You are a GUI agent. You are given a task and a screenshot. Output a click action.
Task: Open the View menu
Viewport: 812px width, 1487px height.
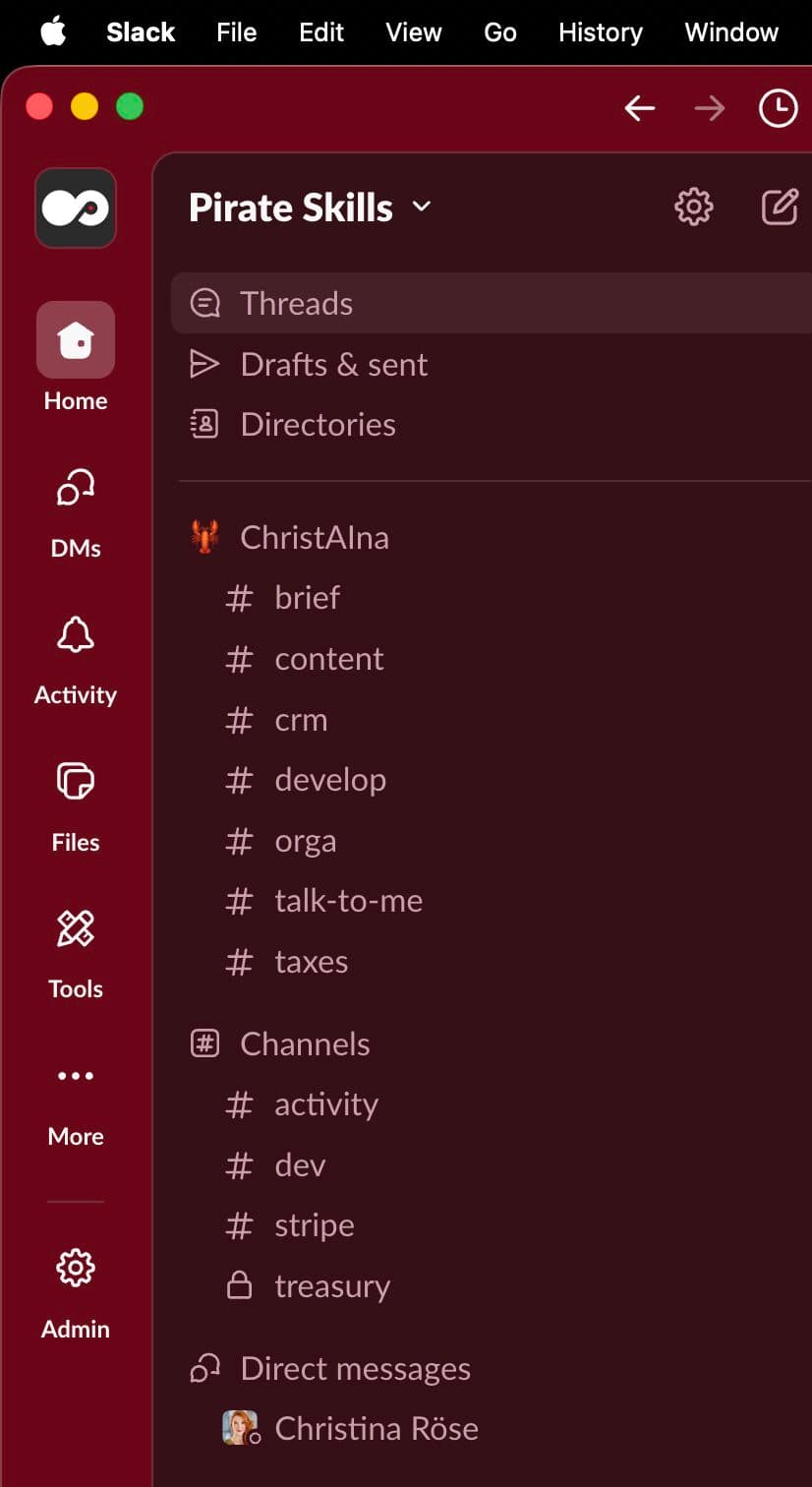coord(413,32)
